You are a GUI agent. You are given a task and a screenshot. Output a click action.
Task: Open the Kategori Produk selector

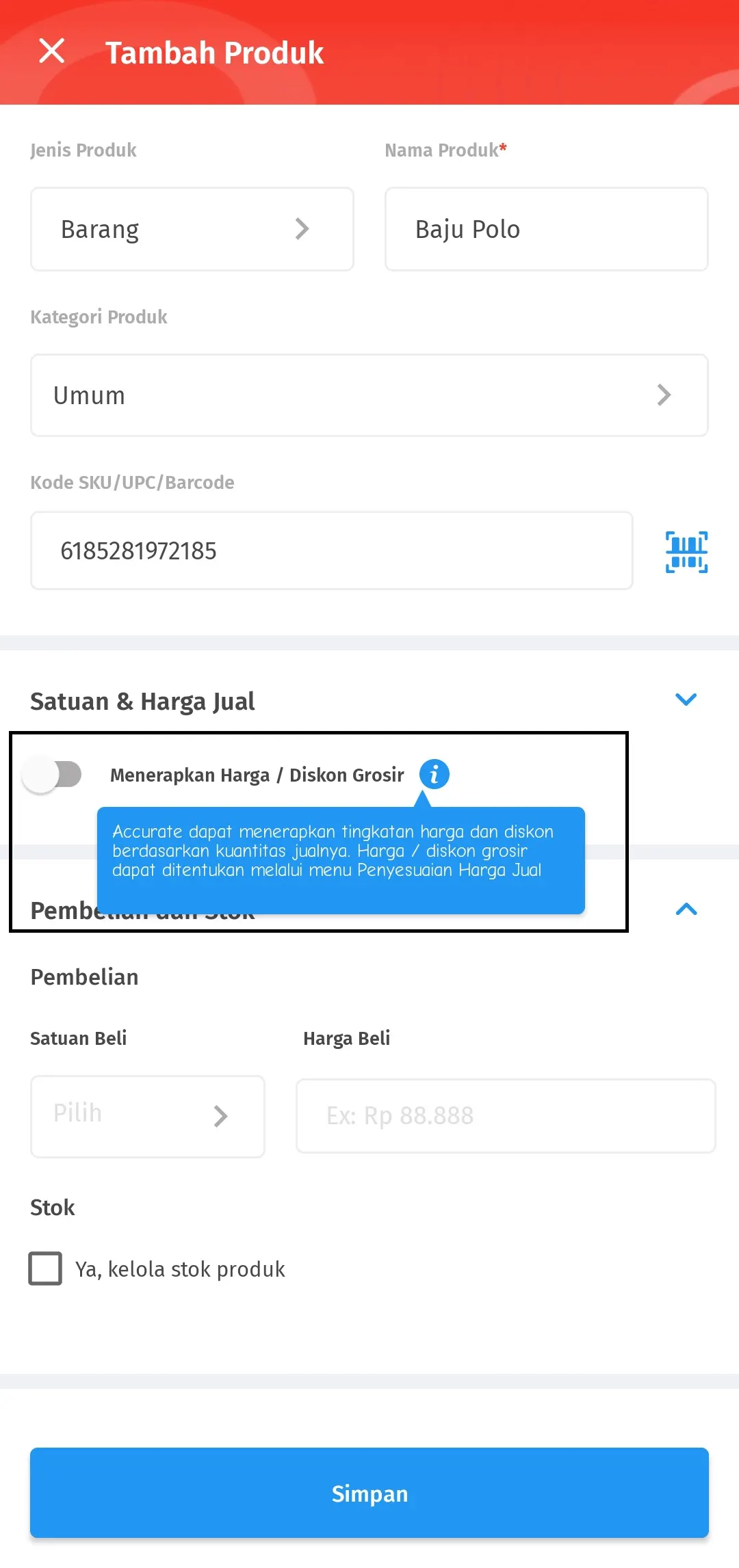tap(369, 395)
